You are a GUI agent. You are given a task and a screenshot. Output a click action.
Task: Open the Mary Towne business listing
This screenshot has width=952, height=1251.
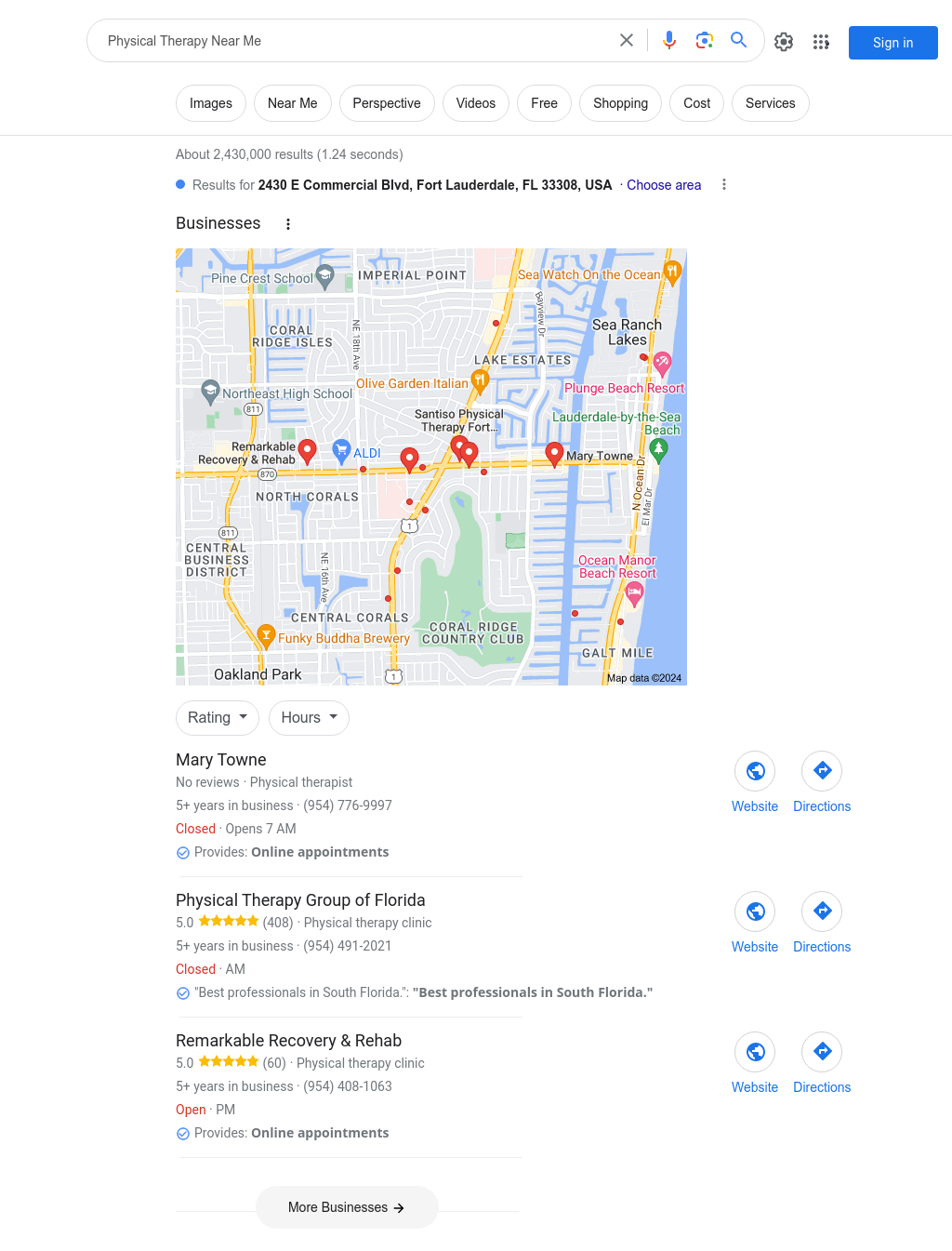[221, 760]
